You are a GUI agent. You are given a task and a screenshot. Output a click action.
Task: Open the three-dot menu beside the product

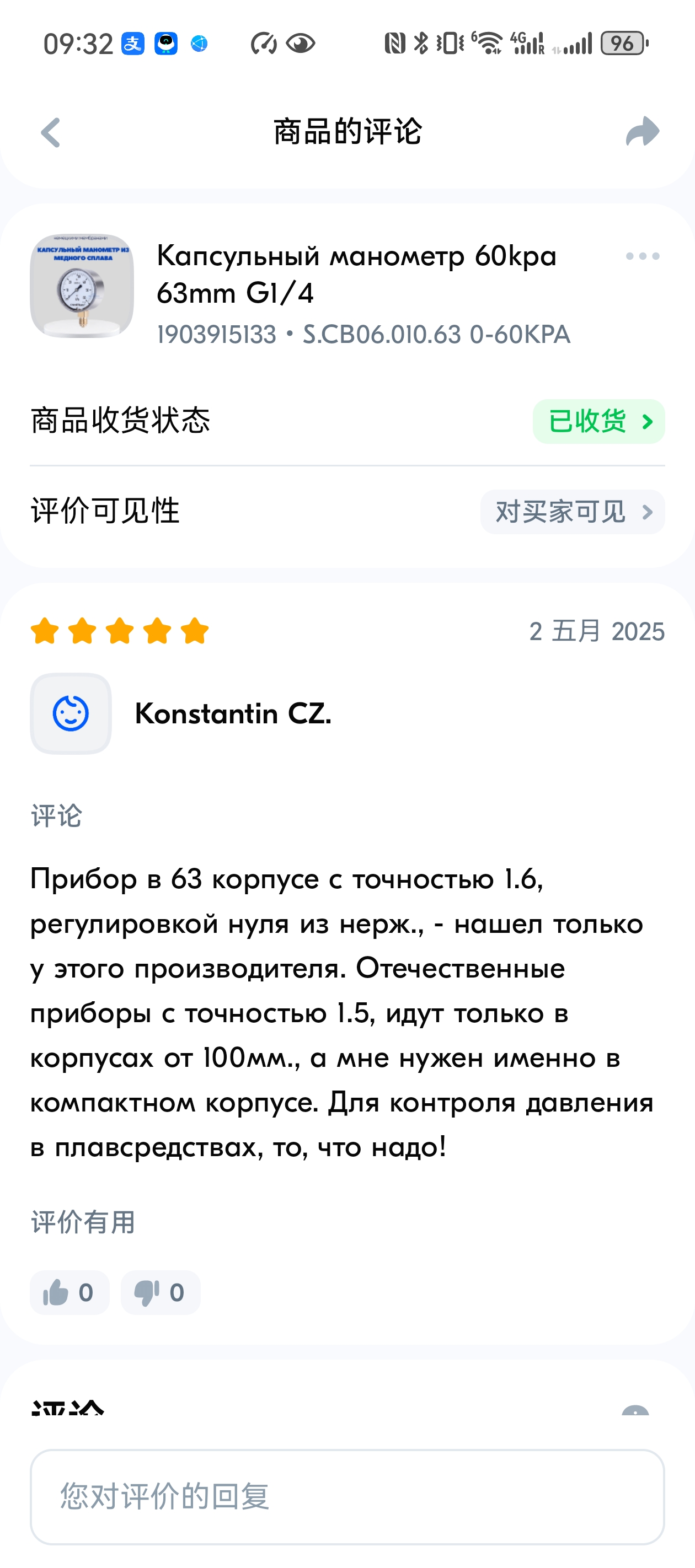(642, 256)
